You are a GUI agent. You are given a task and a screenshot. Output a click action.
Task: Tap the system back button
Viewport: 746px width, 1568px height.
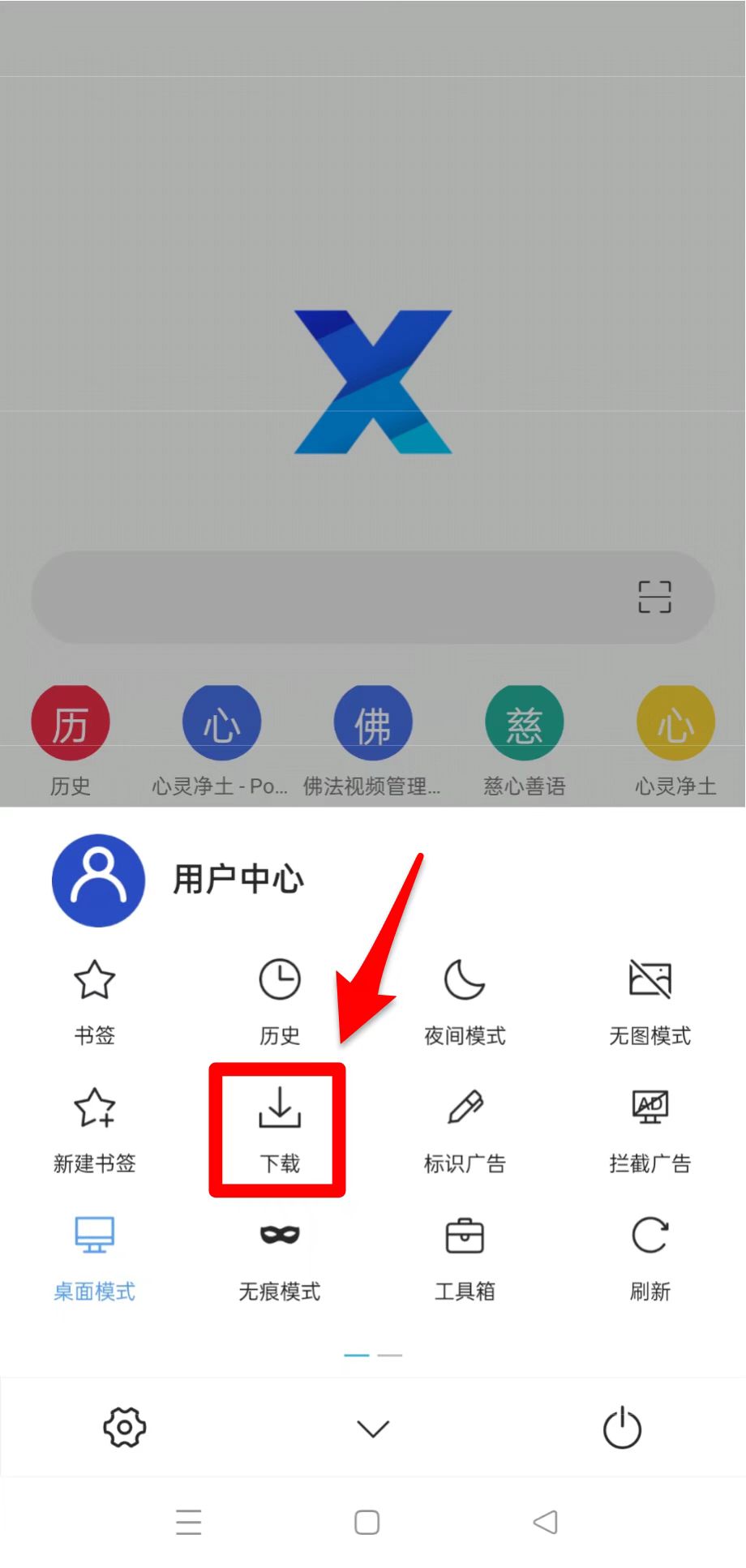pyautogui.click(x=546, y=1522)
